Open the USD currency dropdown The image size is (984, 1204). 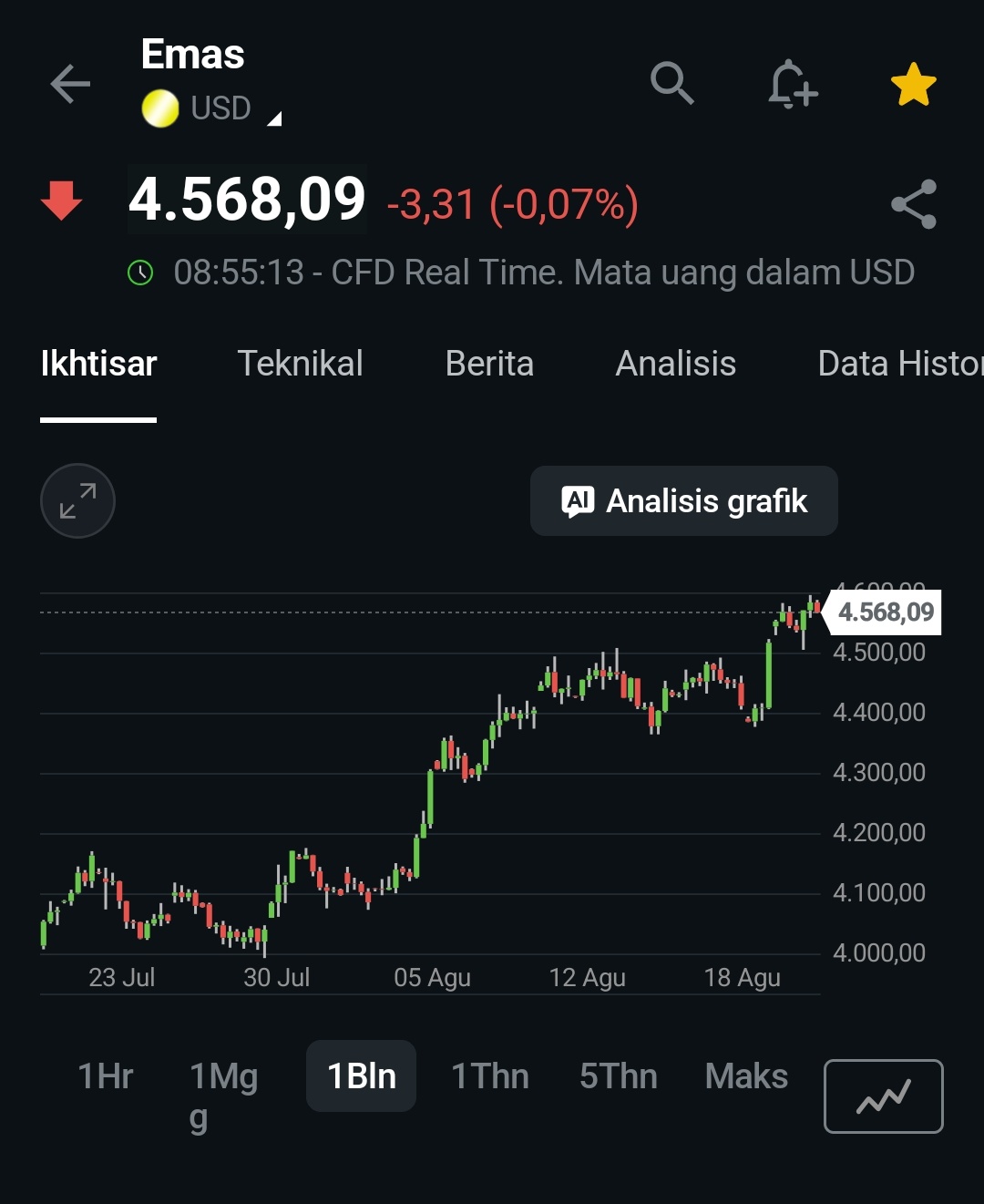click(212, 108)
